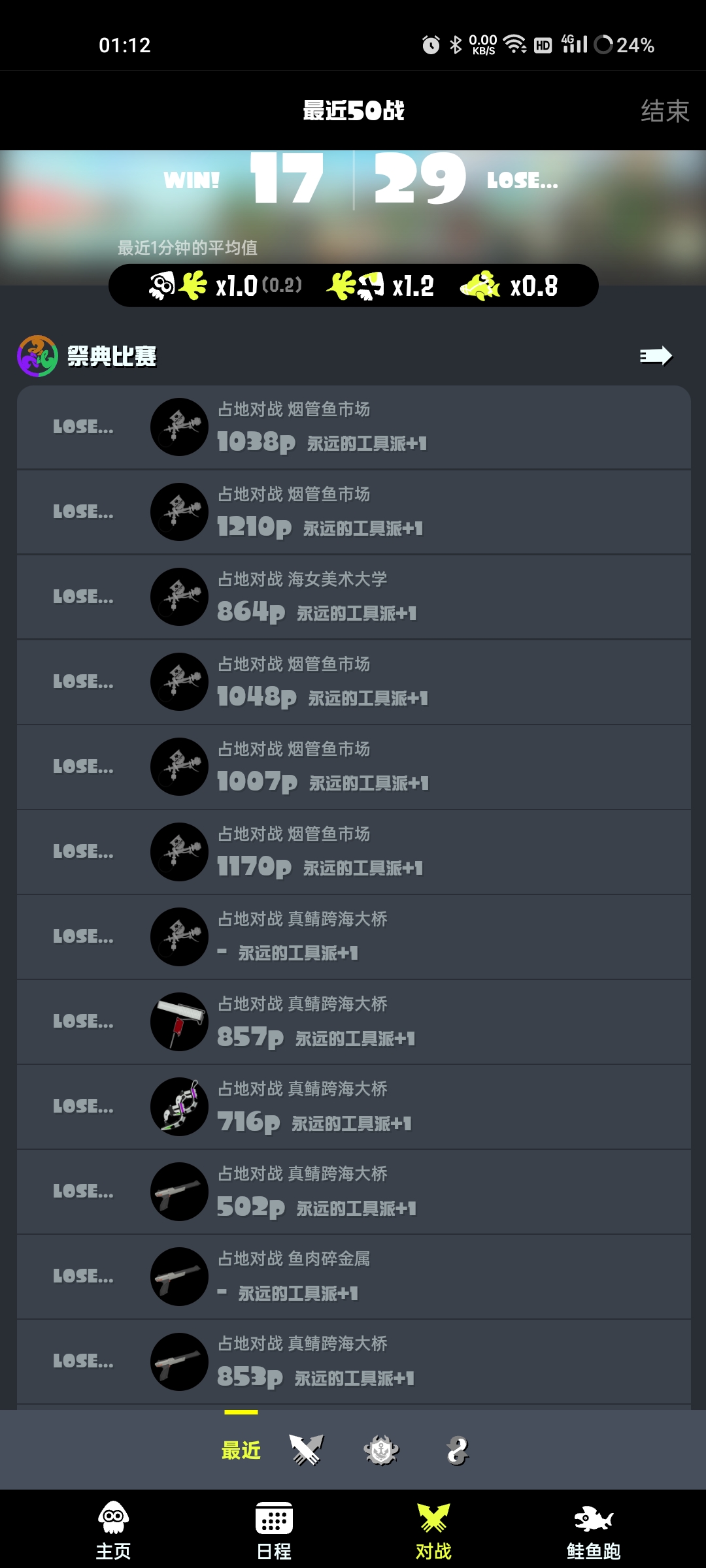Open the battle at 鱼肉碎金属
706x1568 pixels.
pyautogui.click(x=353, y=1277)
